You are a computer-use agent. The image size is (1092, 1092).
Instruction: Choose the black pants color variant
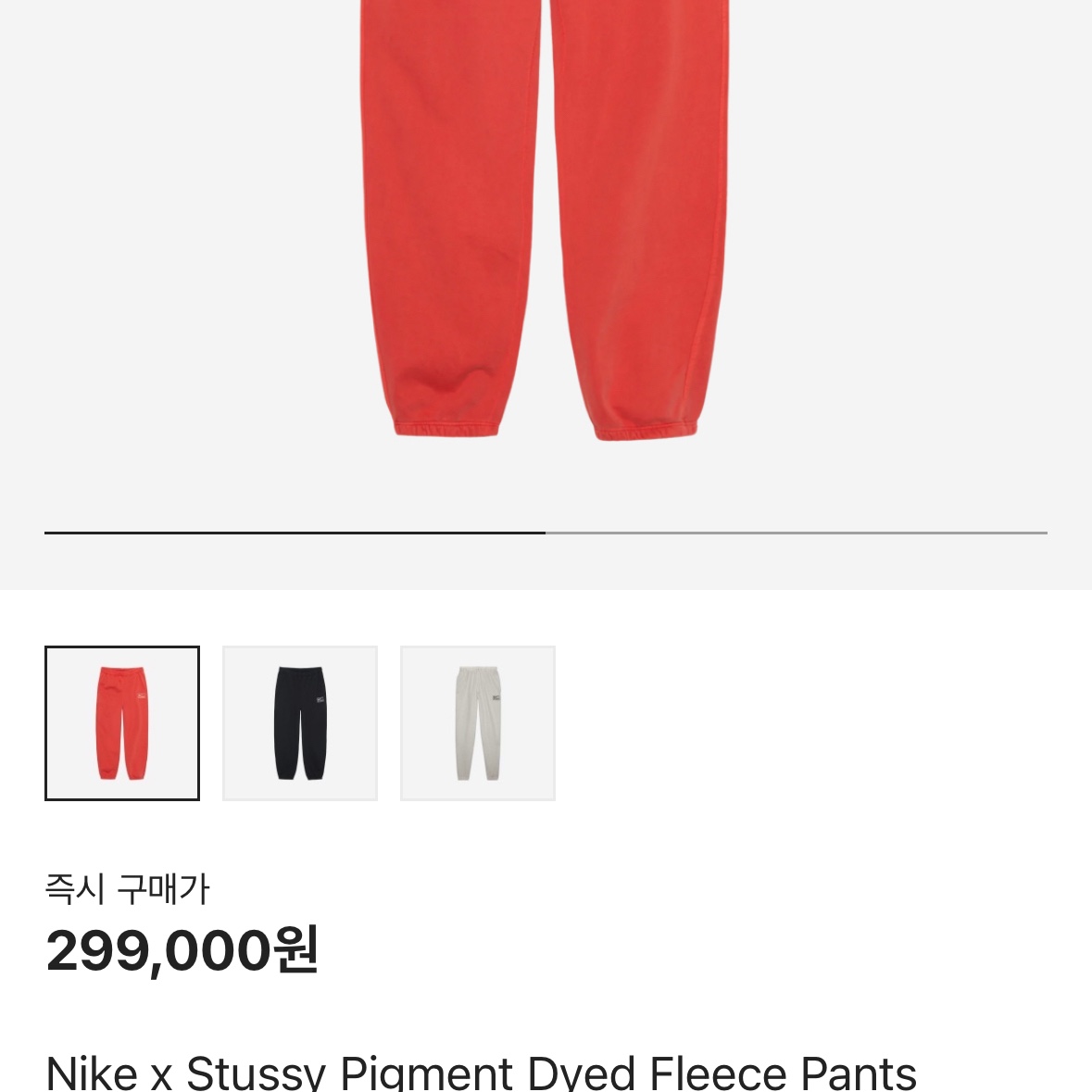[300, 722]
